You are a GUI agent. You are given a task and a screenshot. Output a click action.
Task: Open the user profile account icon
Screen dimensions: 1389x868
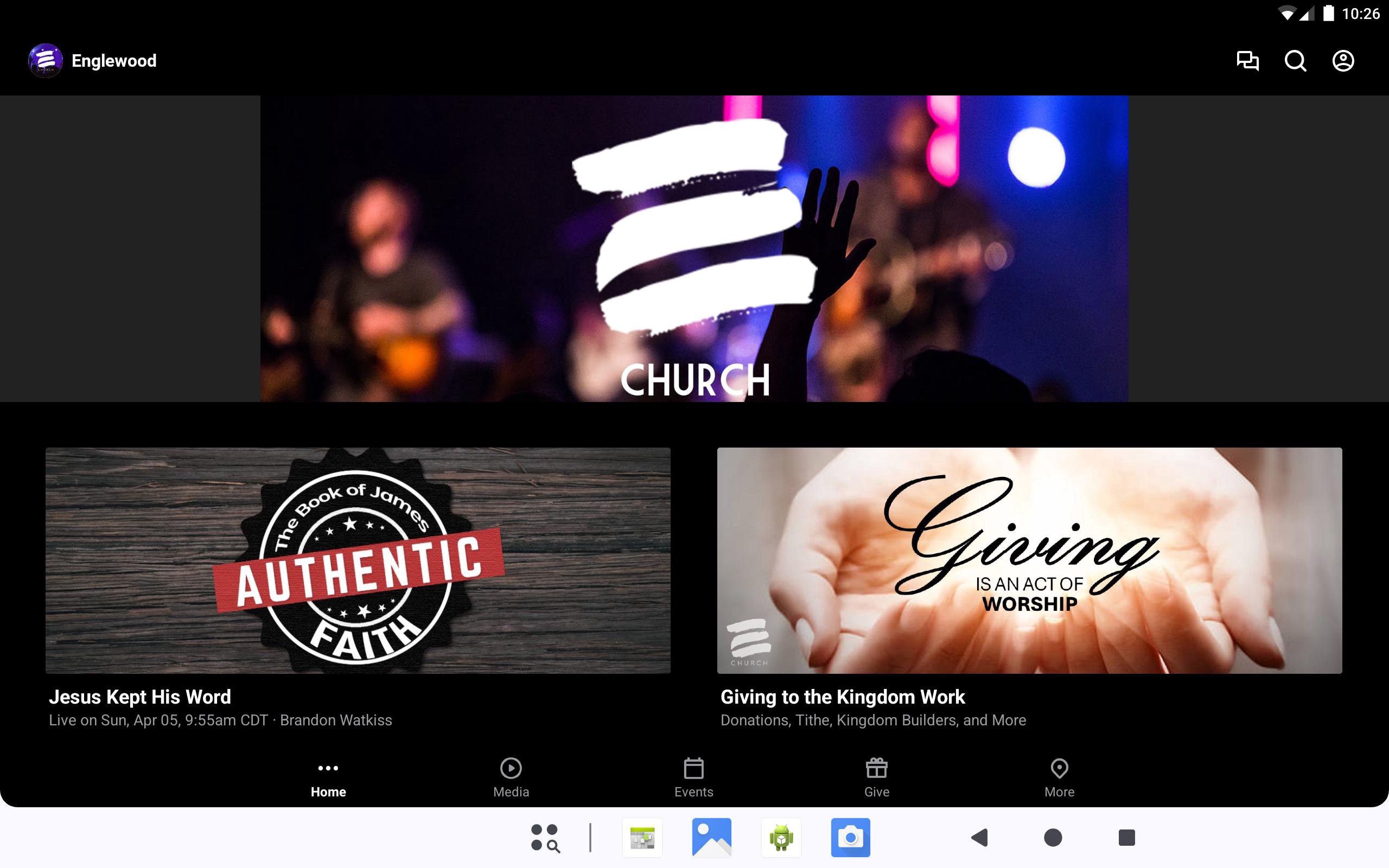(x=1342, y=61)
